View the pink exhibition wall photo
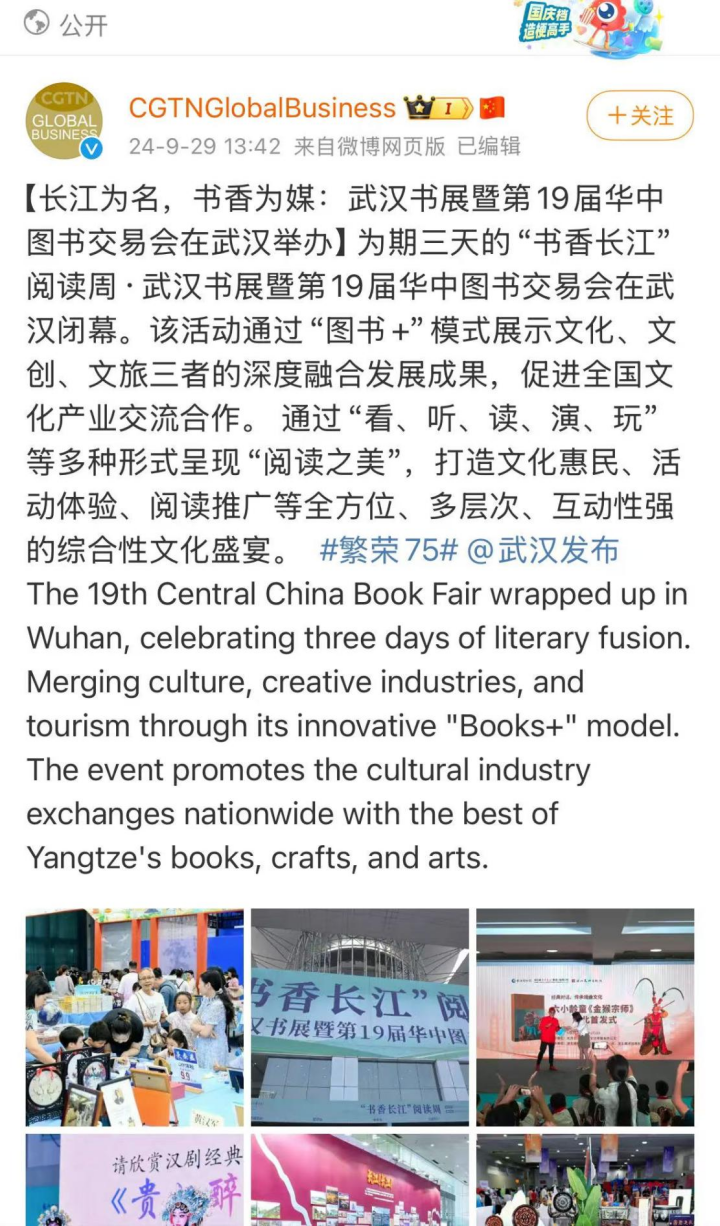This screenshot has width=720, height=1226. pyautogui.click(x=359, y=1180)
